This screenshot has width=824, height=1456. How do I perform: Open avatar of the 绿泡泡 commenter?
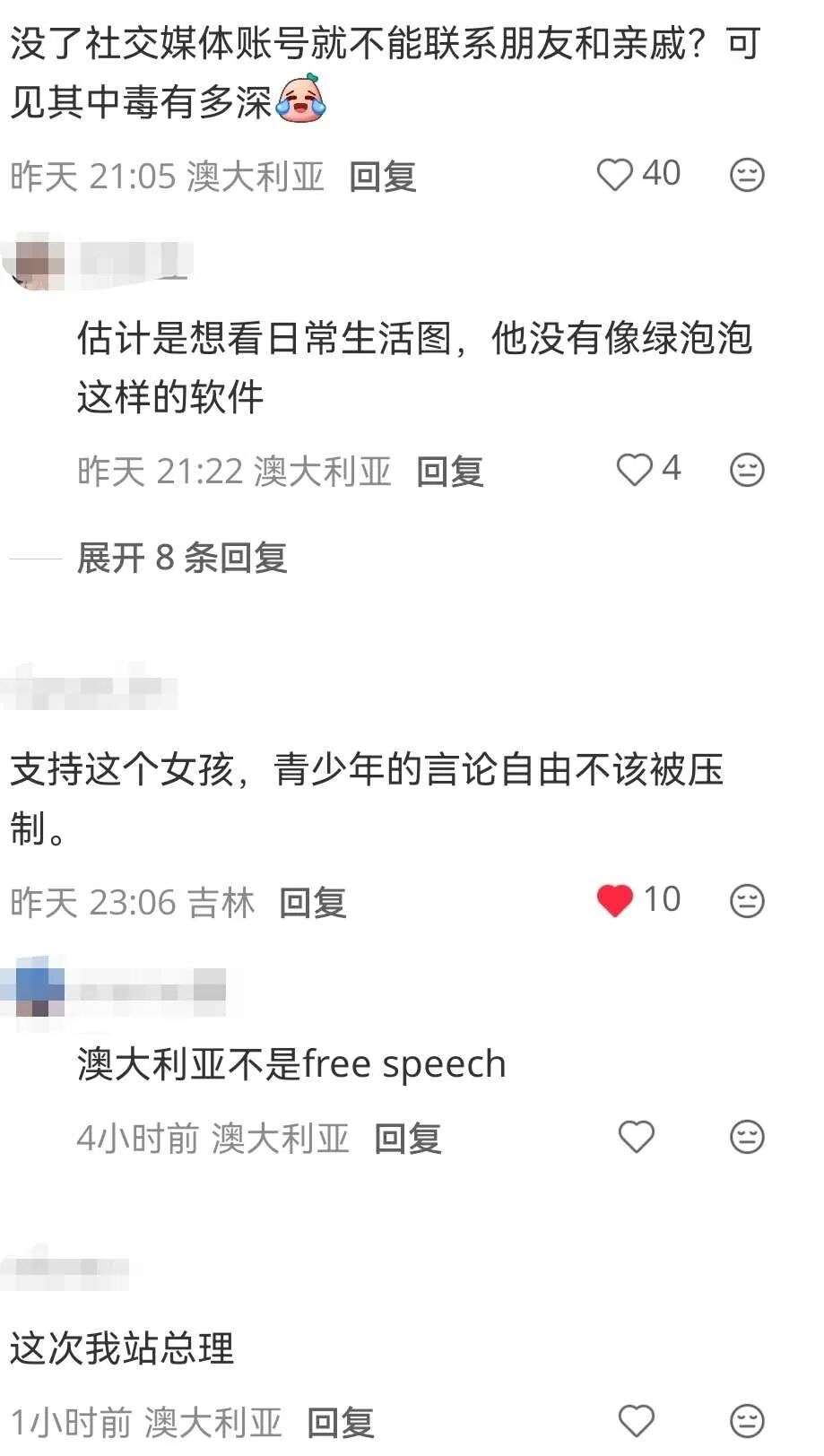coord(36,263)
